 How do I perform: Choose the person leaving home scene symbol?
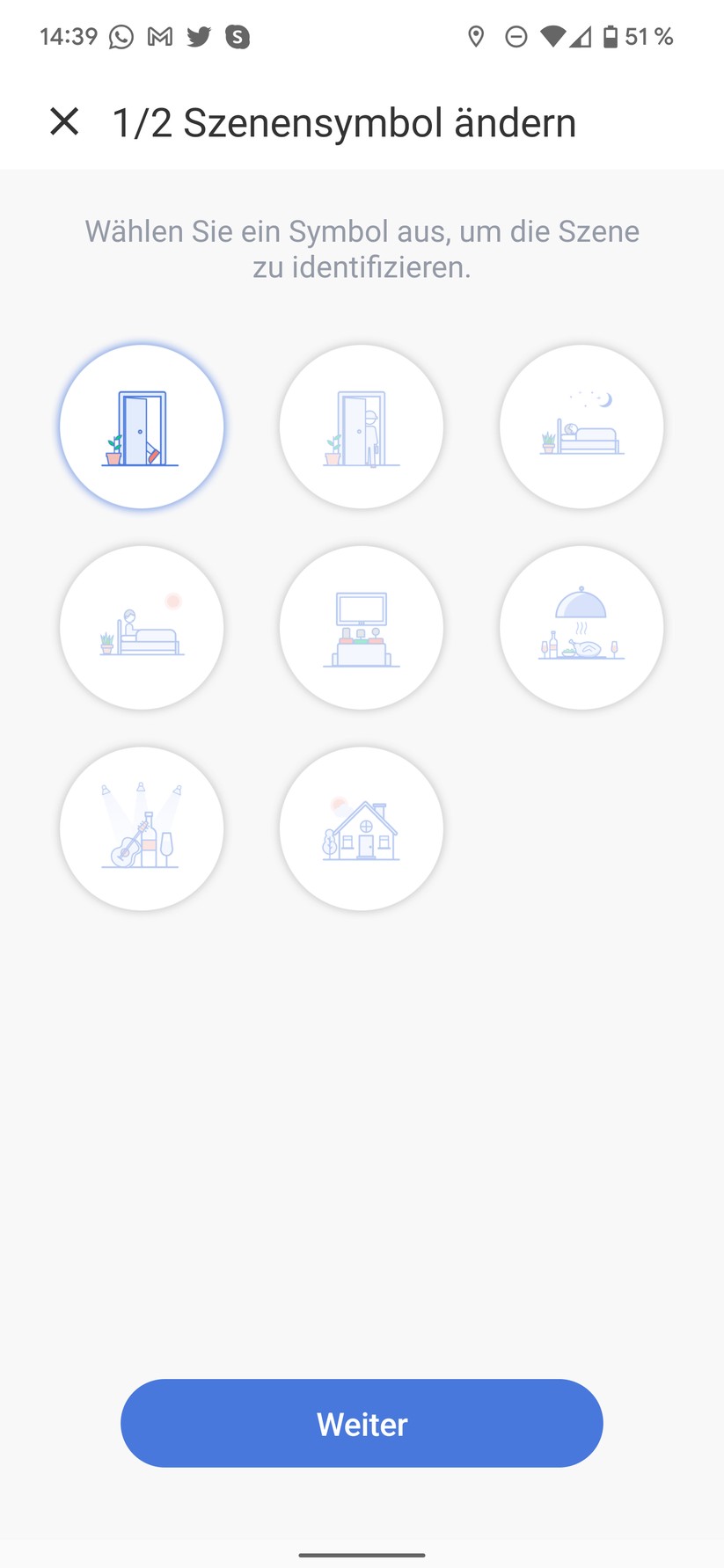point(362,426)
